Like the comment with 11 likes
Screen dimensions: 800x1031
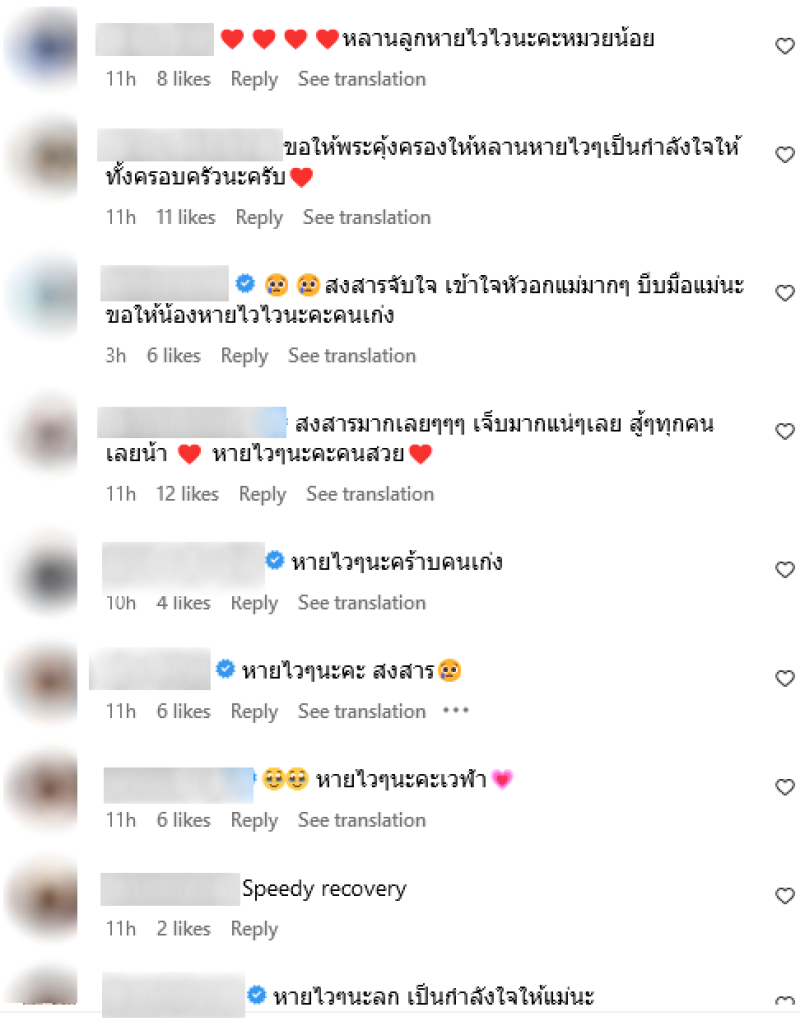pyautogui.click(x=785, y=155)
